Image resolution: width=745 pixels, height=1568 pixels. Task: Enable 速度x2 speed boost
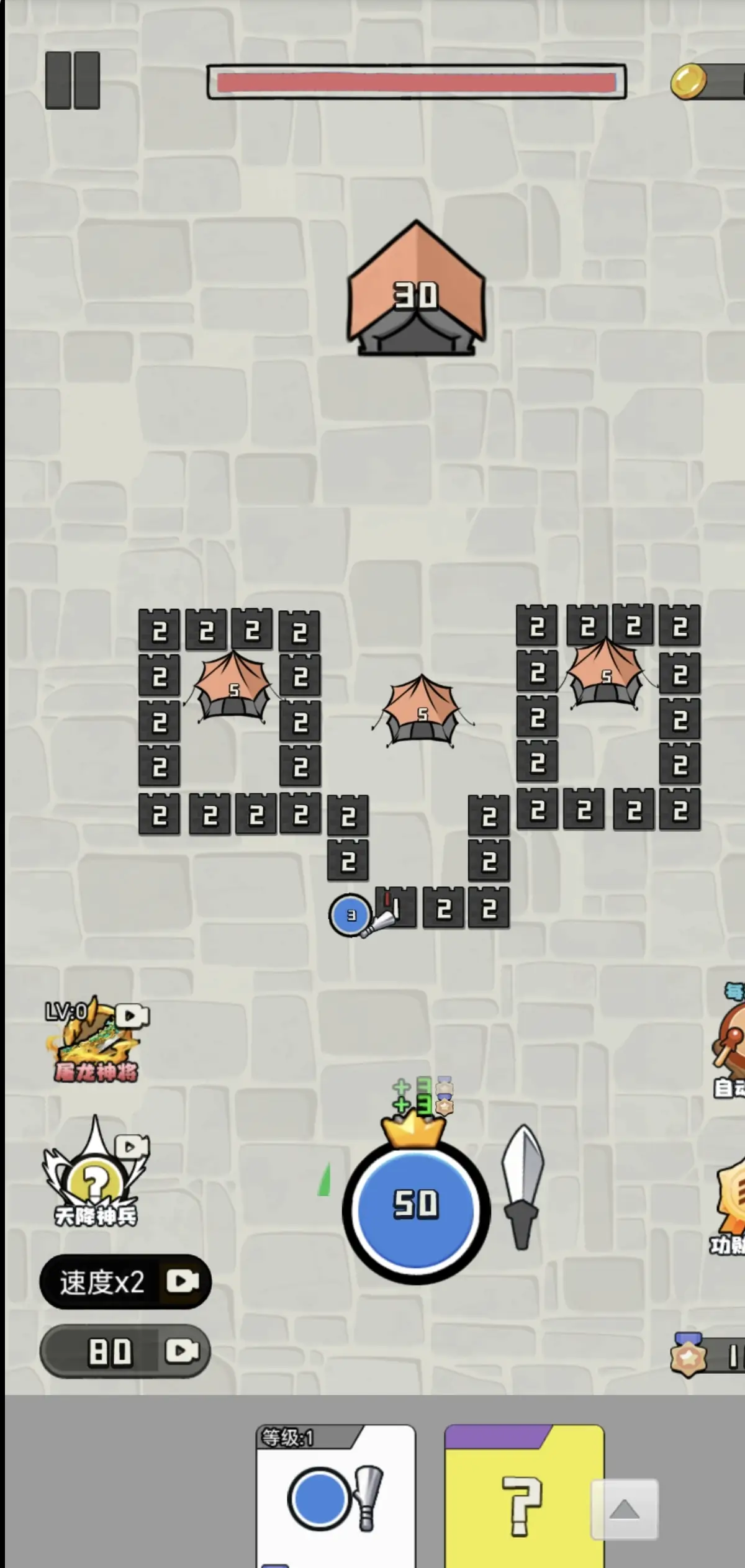125,1282
